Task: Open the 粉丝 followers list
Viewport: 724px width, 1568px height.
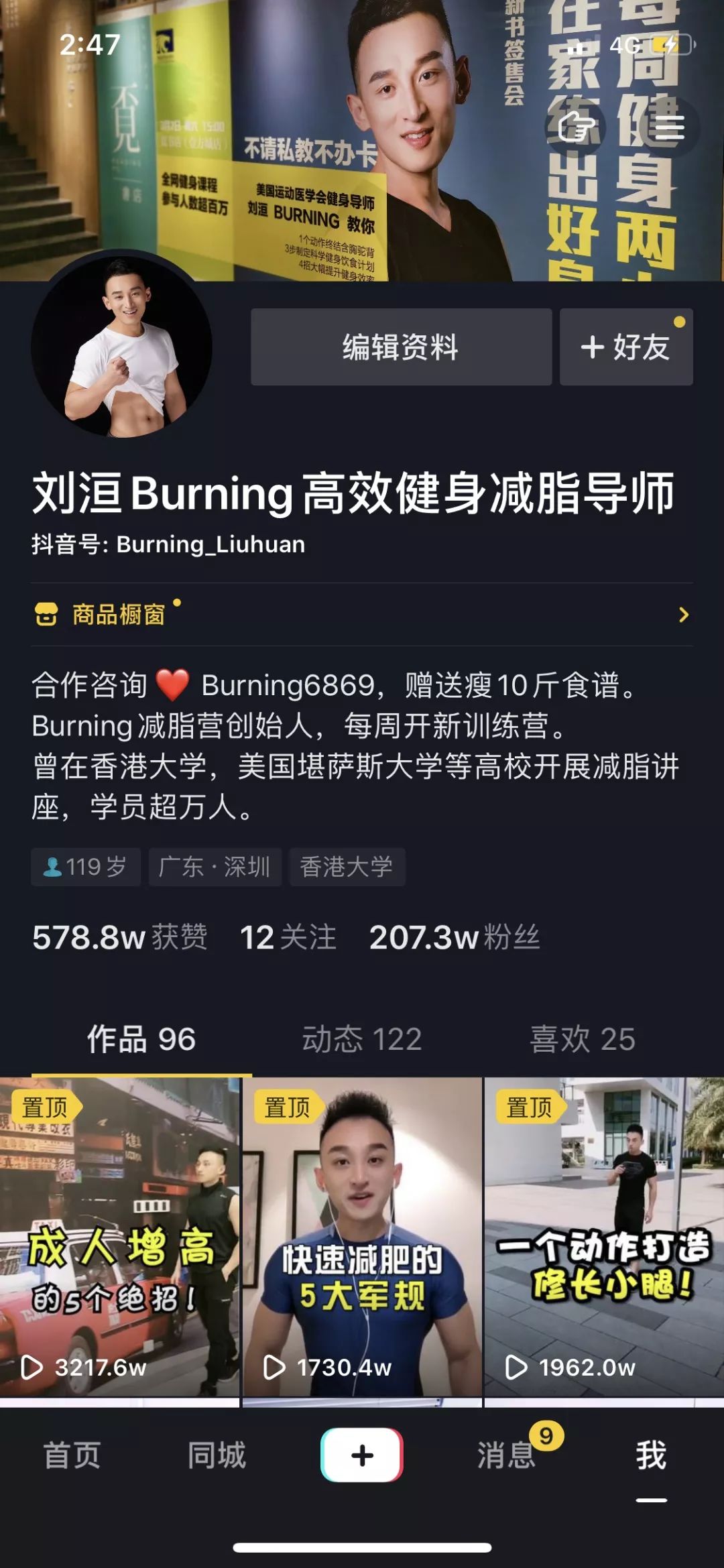Action: click(454, 937)
